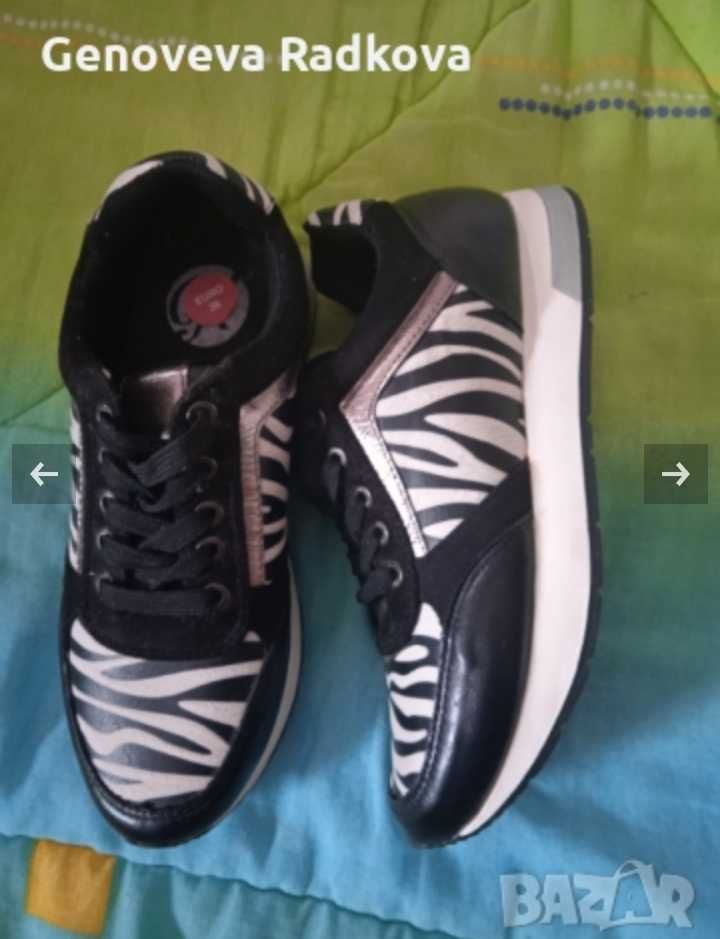
Task: Go to the next photo
Action: [675, 474]
